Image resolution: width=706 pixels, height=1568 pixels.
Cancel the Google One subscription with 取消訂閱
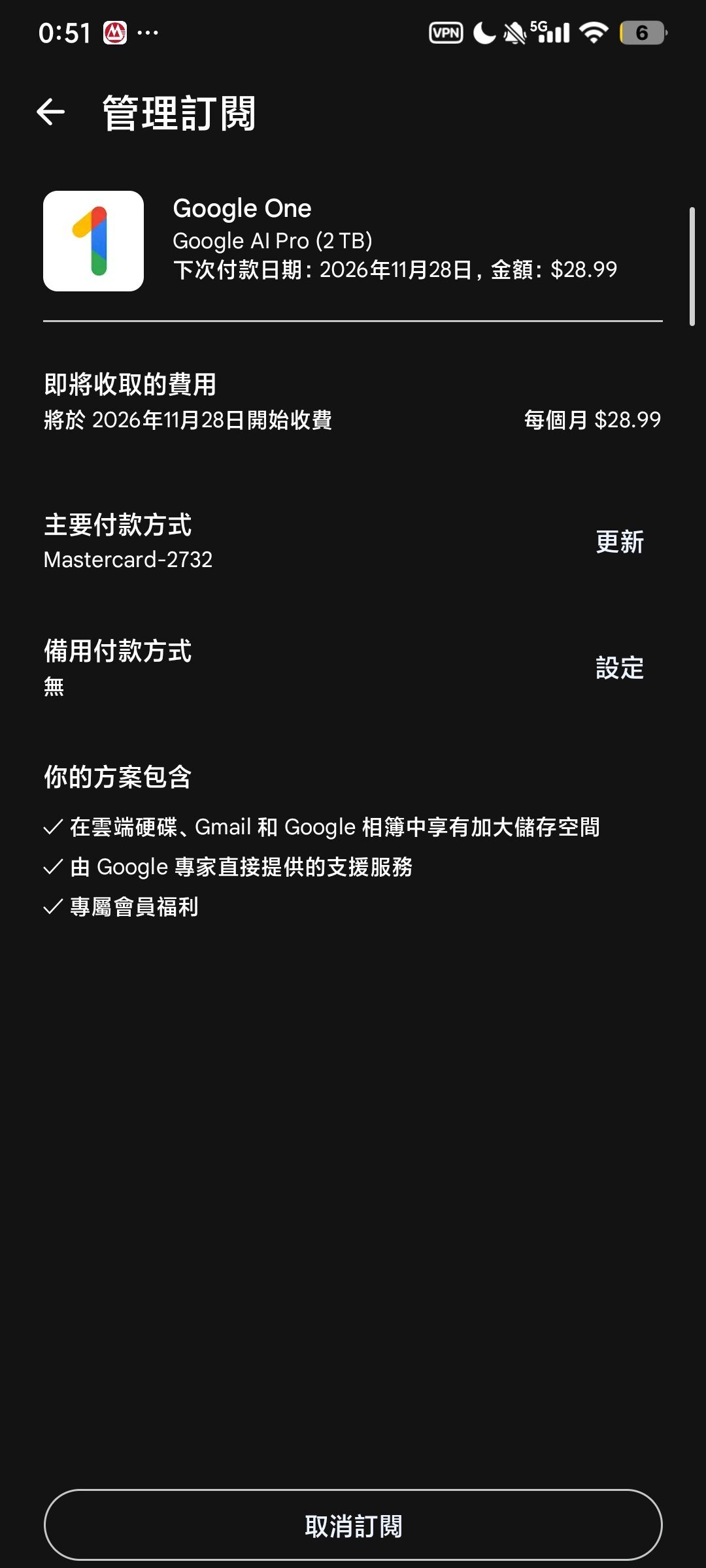point(353,1526)
